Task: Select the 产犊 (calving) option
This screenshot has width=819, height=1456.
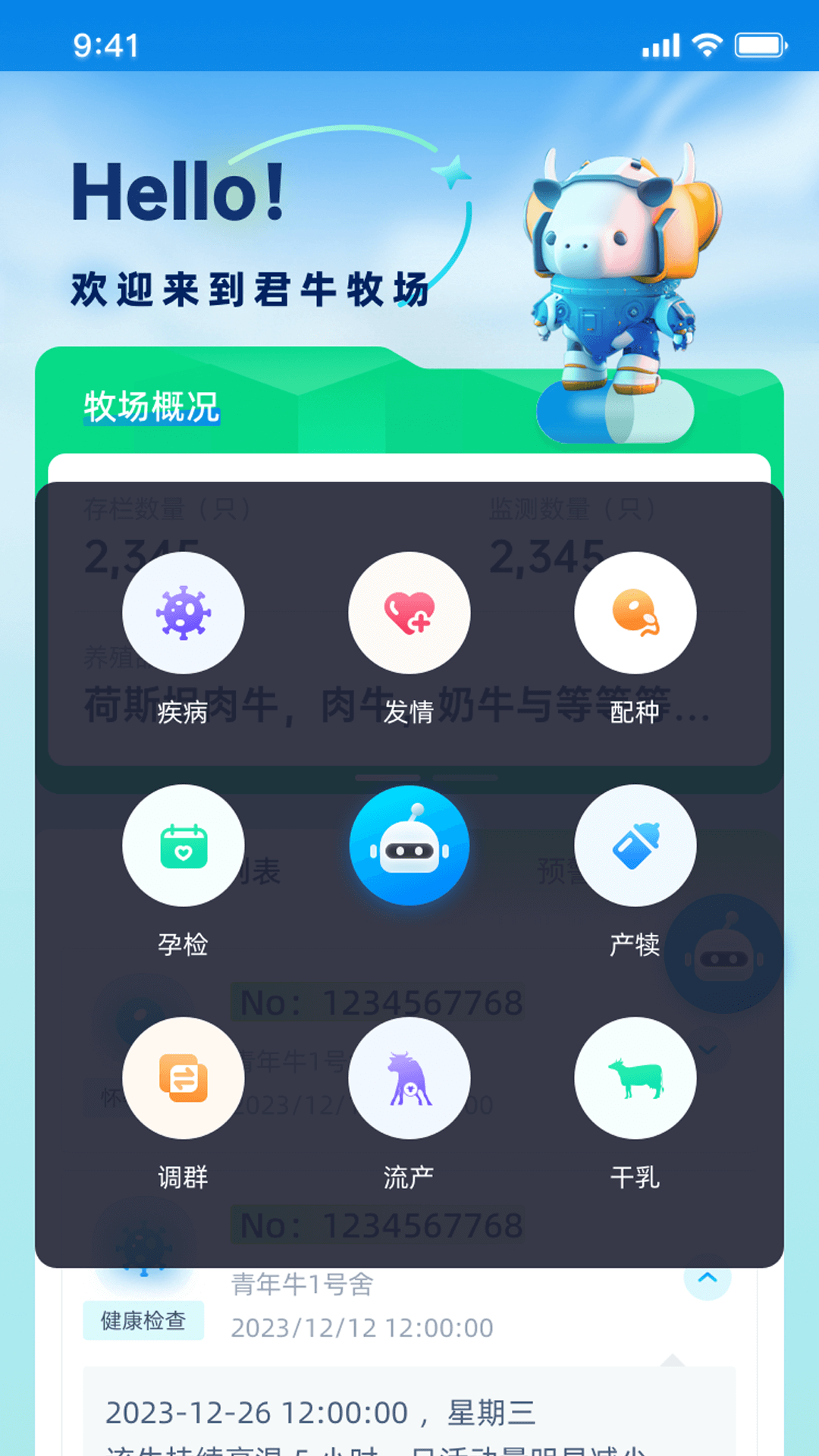Action: tap(635, 846)
